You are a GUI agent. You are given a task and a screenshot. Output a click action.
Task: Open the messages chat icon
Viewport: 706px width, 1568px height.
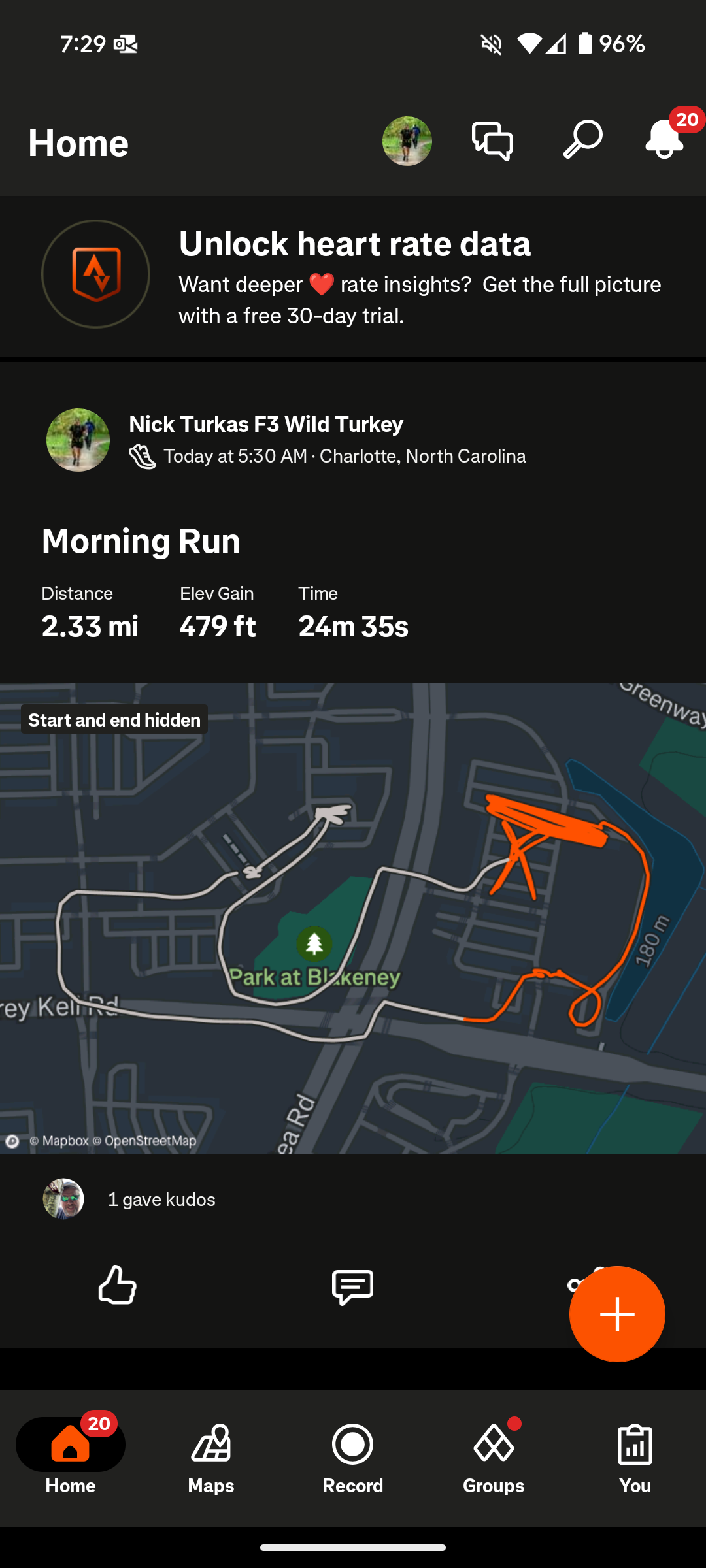pyautogui.click(x=493, y=141)
